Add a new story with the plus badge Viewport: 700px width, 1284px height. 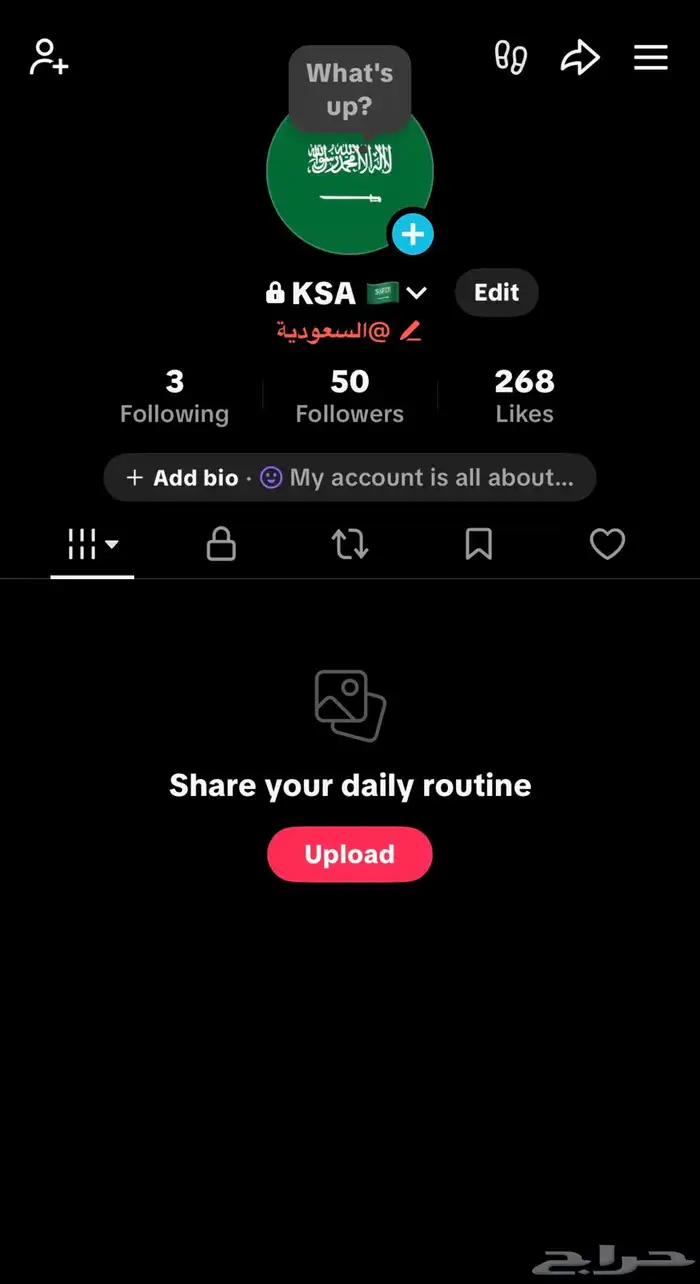412,235
